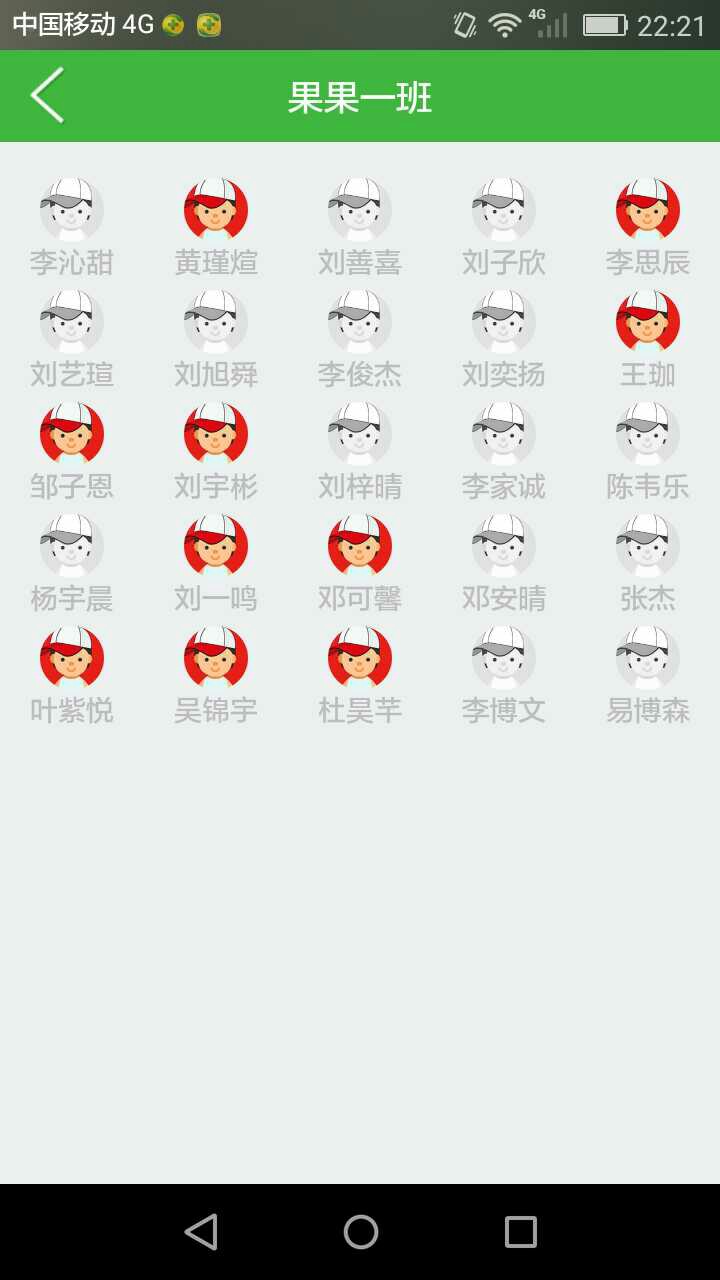Select 刘一鸣 in the grid
This screenshot has width=720, height=1280.
pos(216,564)
